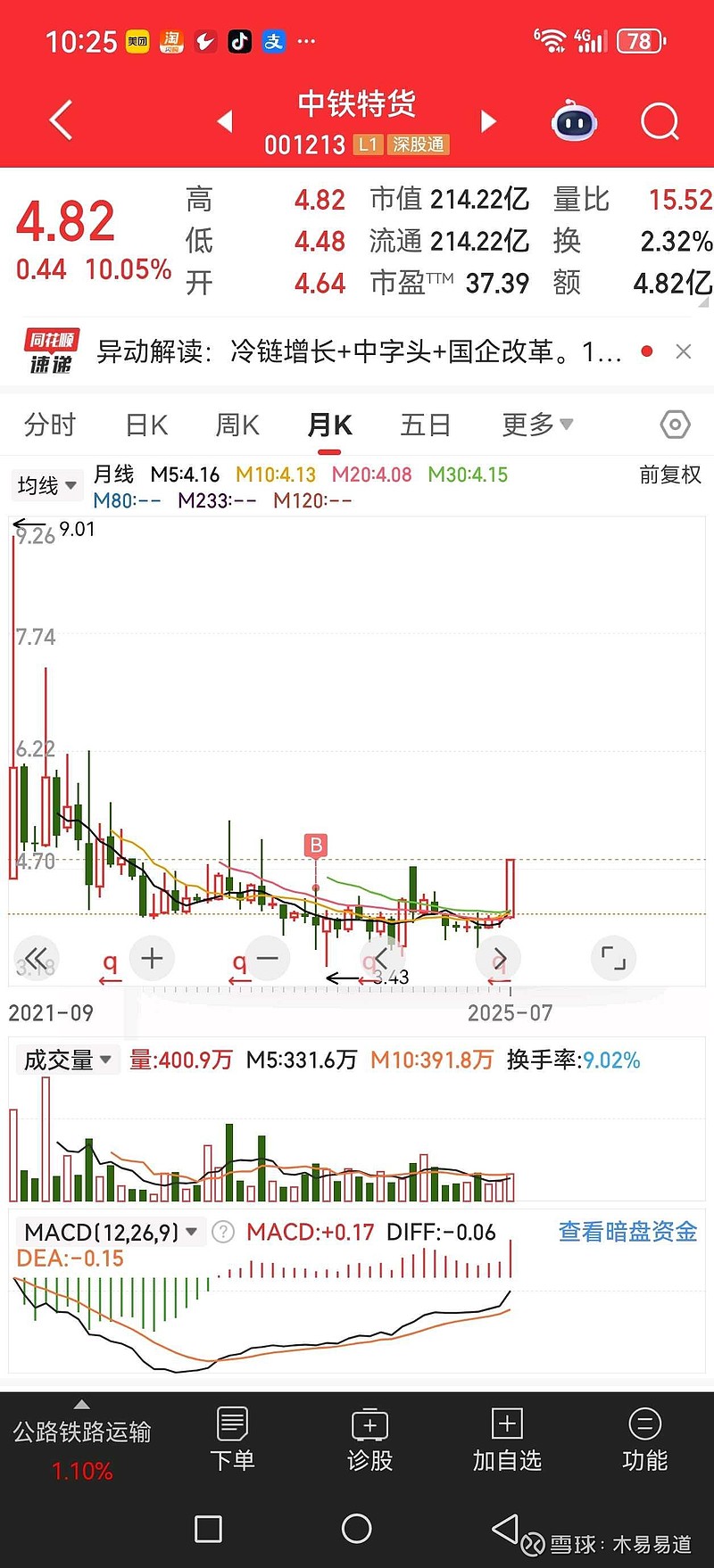The height and width of the screenshot is (1568, 714).
Task: Expand the 更多 chart dropdown
Action: point(537,425)
